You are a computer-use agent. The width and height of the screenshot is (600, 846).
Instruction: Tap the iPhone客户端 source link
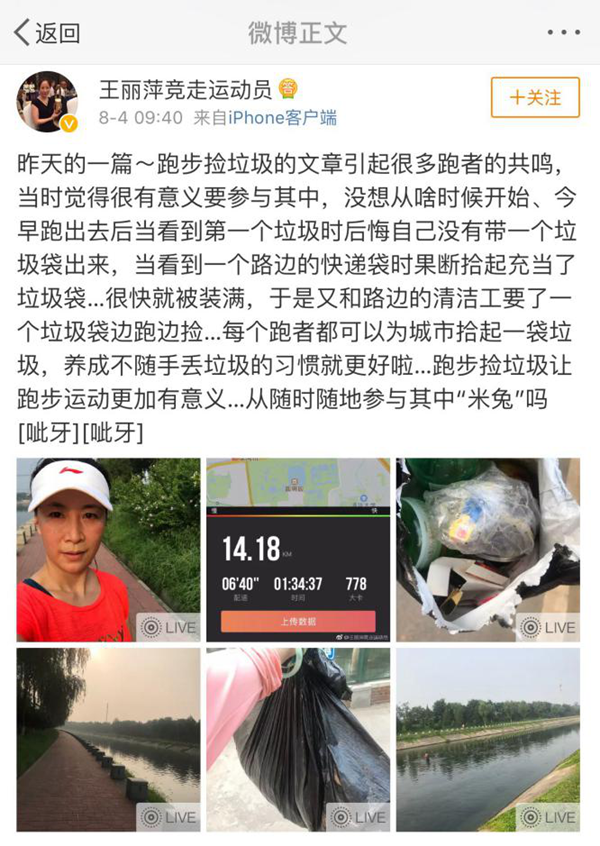[x=283, y=118]
